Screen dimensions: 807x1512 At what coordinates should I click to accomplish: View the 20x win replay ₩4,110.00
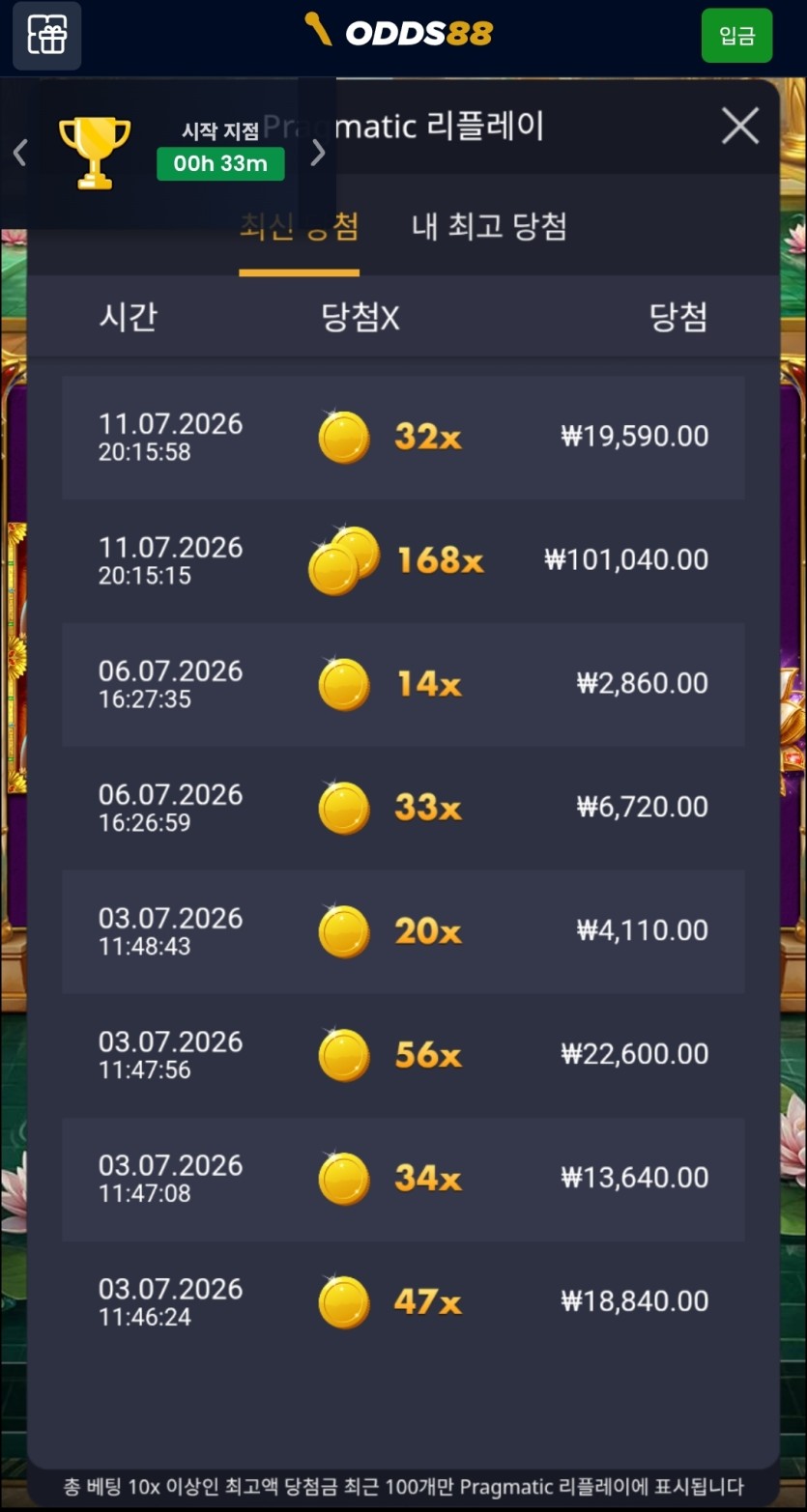(x=403, y=931)
